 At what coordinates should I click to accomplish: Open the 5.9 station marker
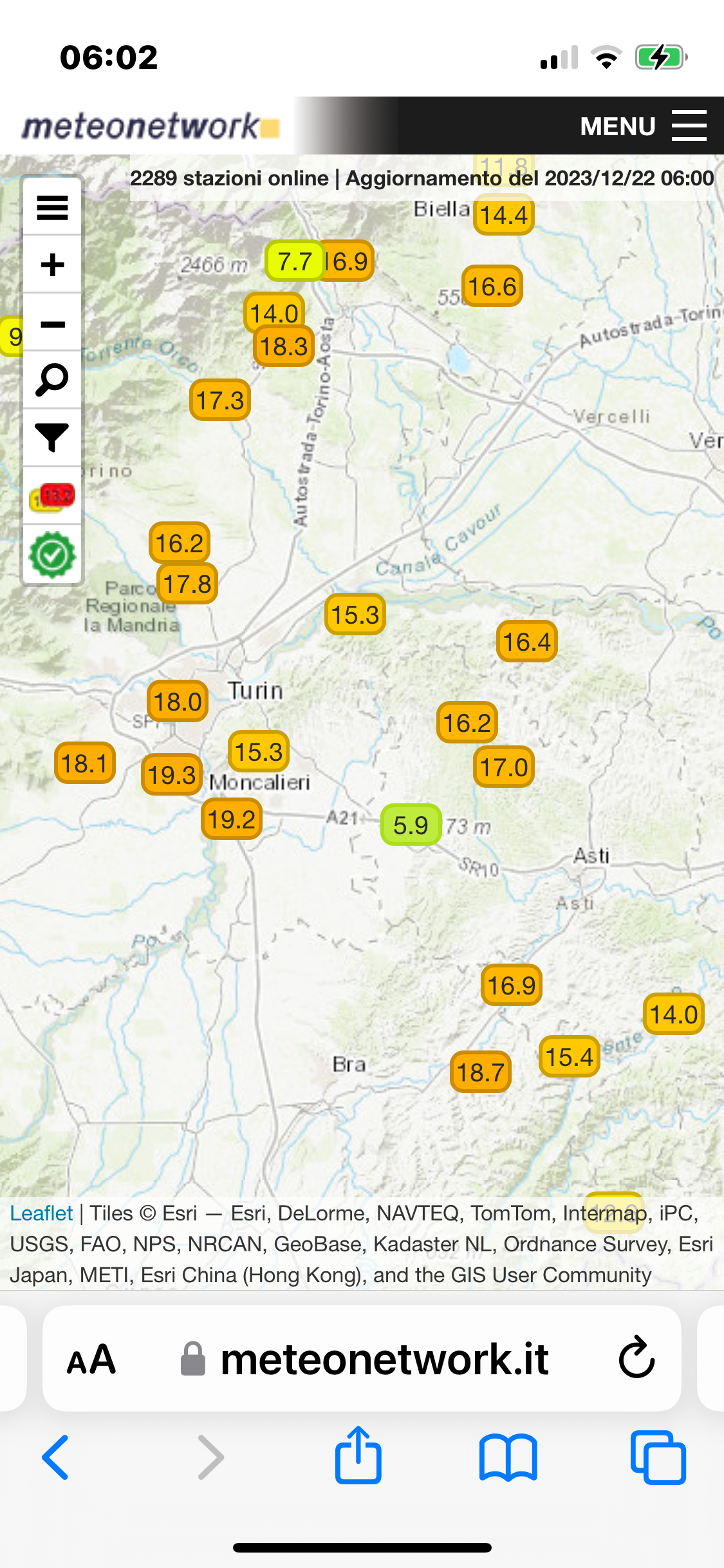pyautogui.click(x=411, y=825)
